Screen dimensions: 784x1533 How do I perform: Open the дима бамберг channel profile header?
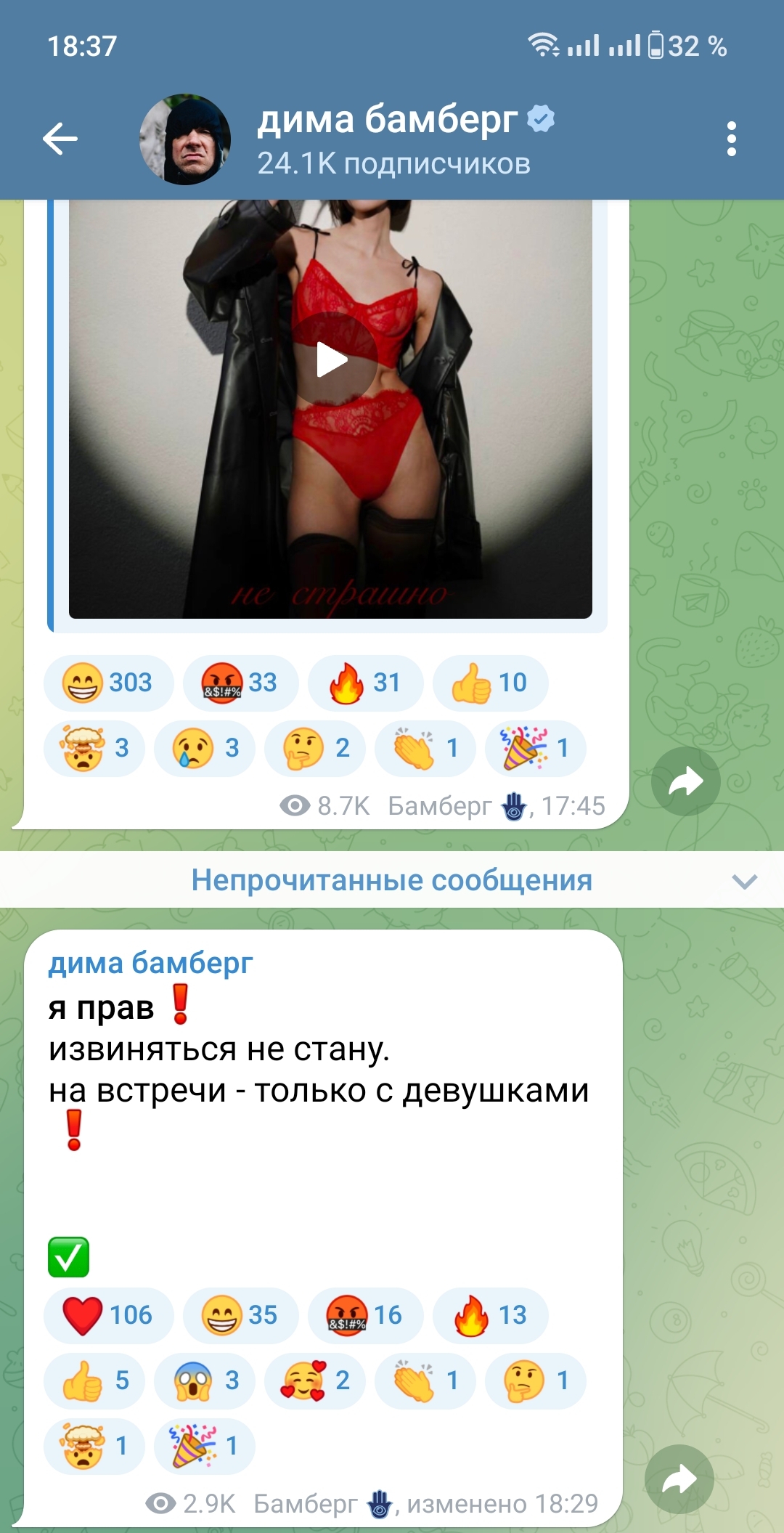point(392,139)
